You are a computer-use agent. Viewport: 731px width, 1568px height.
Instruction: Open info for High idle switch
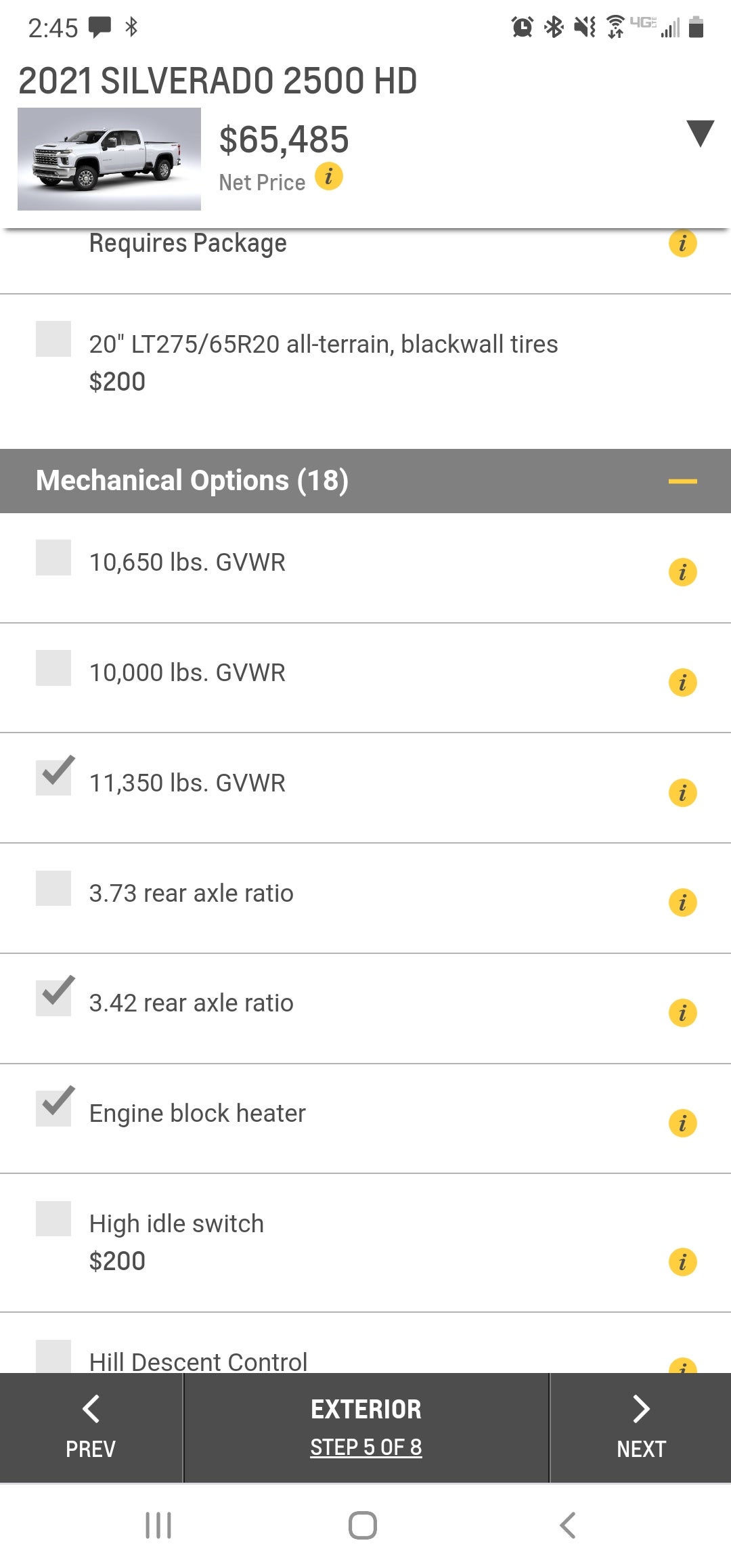tap(683, 1261)
